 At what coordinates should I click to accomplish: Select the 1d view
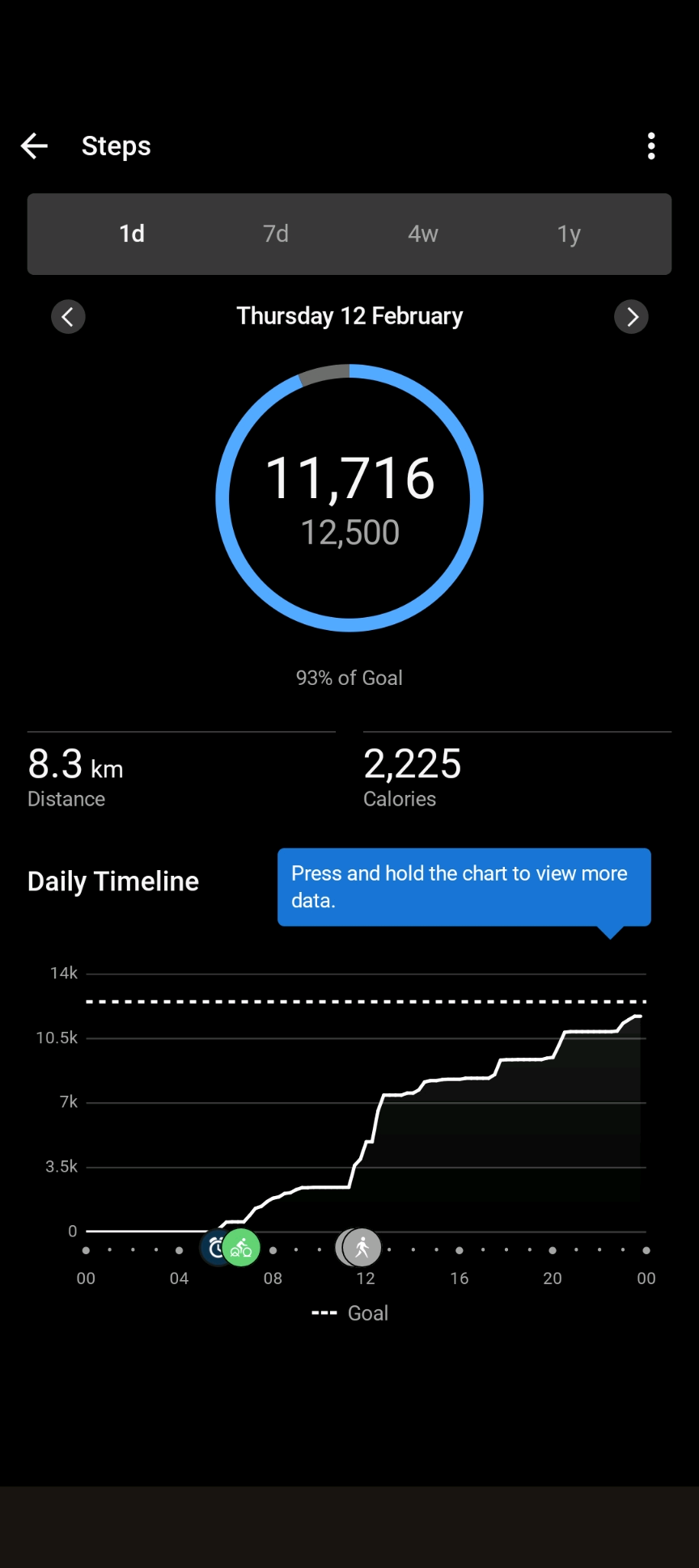pyautogui.click(x=132, y=234)
